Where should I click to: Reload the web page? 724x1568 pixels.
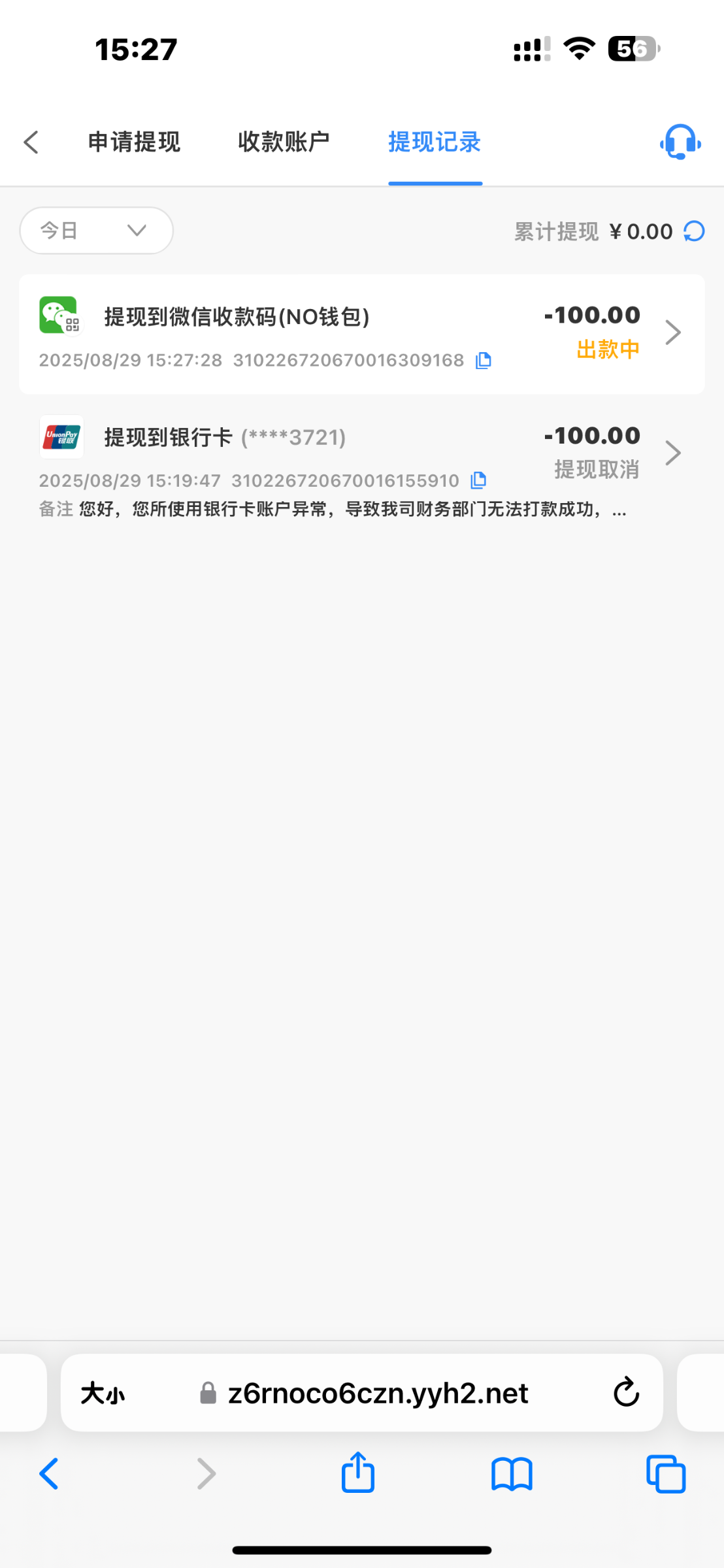[x=626, y=1392]
